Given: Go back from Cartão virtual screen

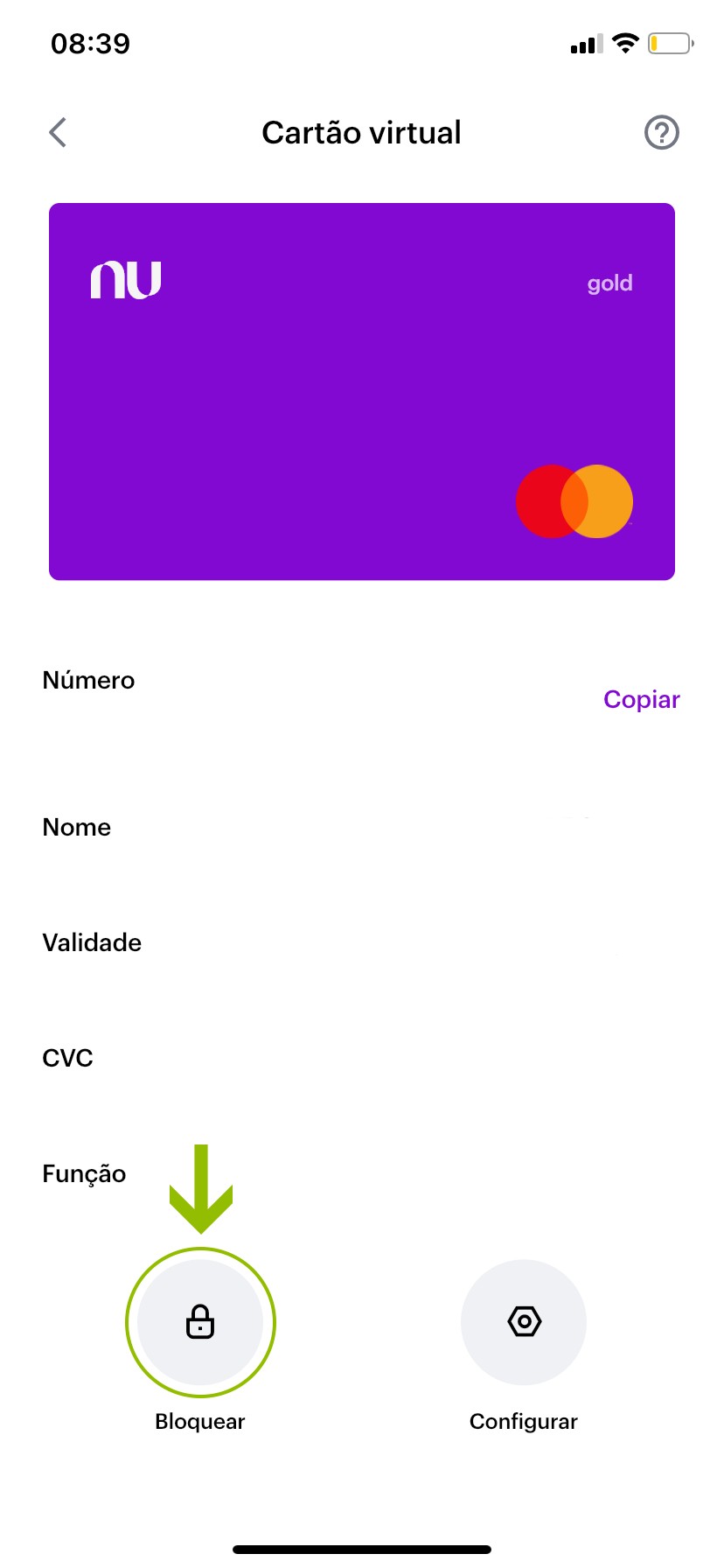Looking at the screenshot, I should [x=58, y=133].
